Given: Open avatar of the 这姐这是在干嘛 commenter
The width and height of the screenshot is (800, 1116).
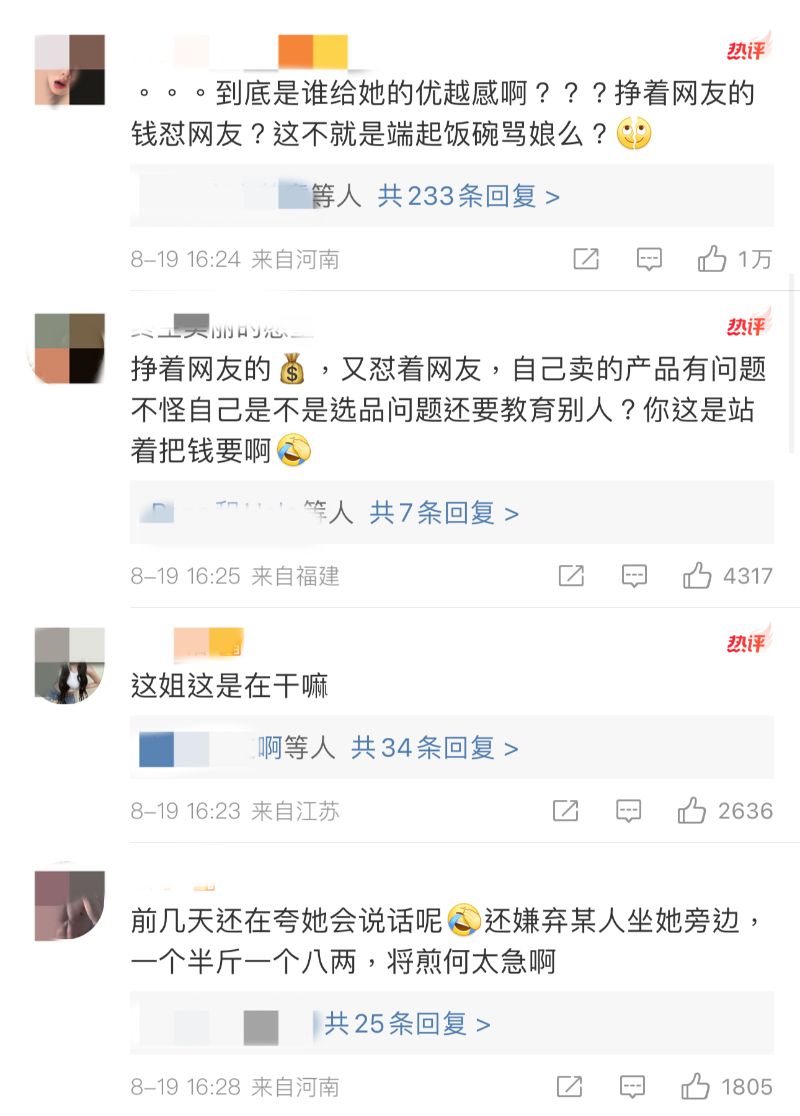Looking at the screenshot, I should (70, 665).
